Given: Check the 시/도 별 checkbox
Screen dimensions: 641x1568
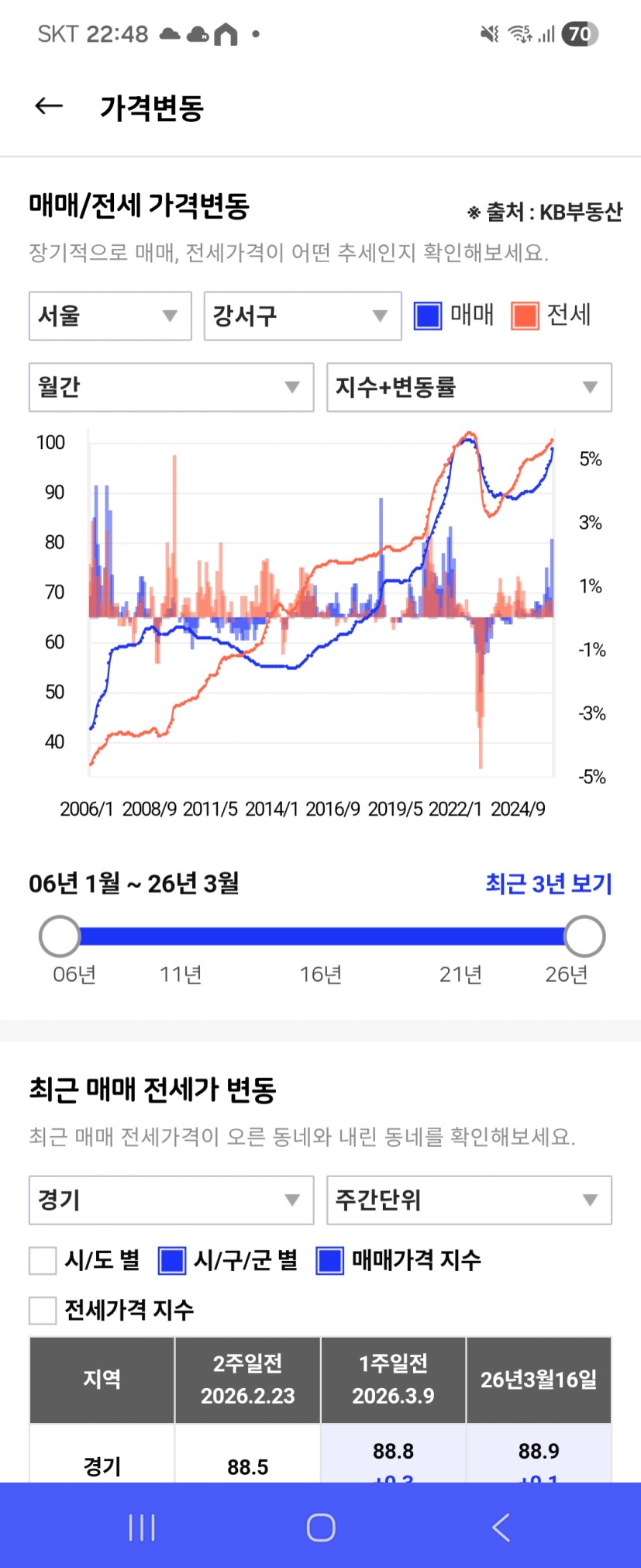Looking at the screenshot, I should click(x=43, y=1260).
